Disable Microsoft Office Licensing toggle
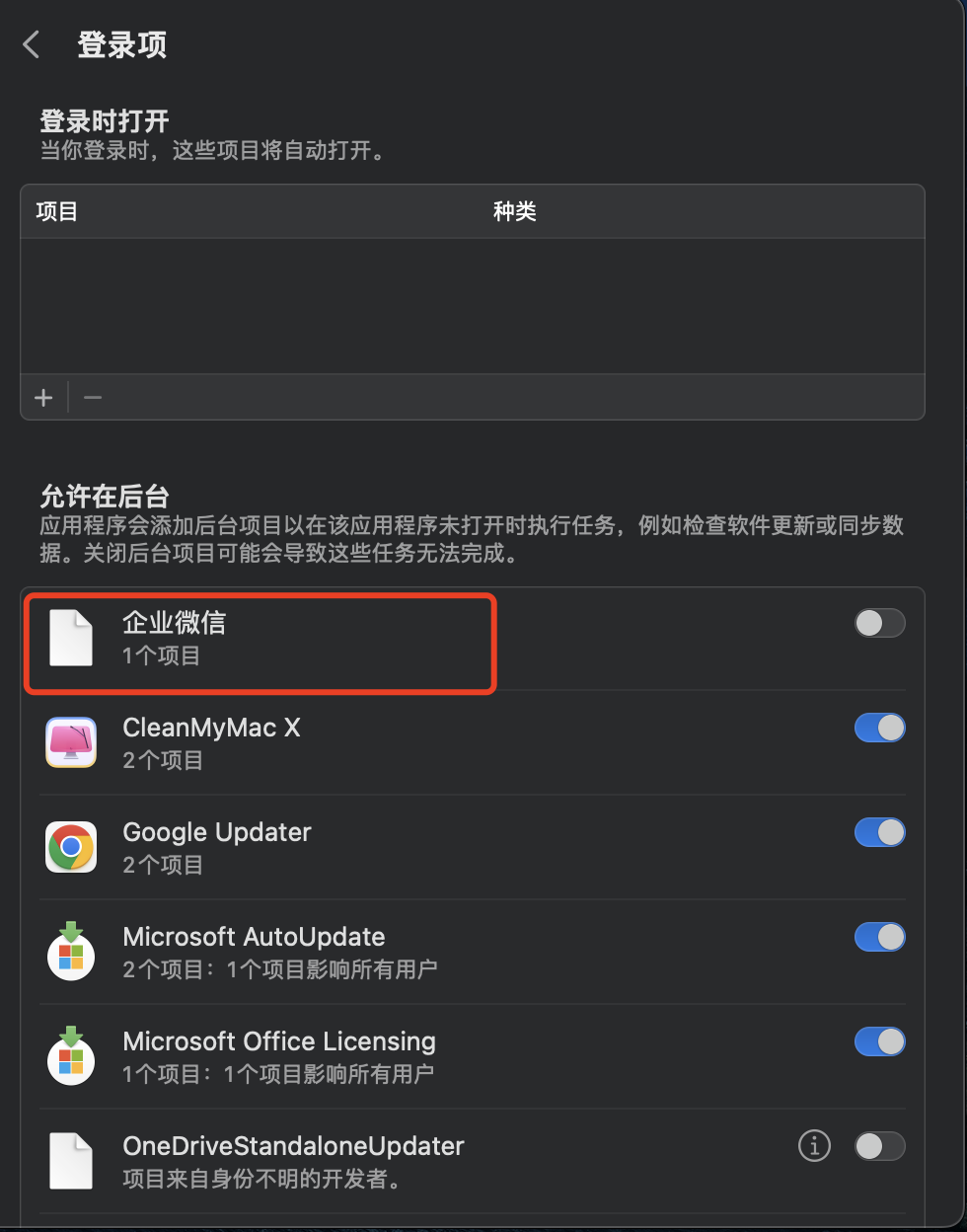This screenshot has height=1232, width=967. click(x=879, y=1041)
